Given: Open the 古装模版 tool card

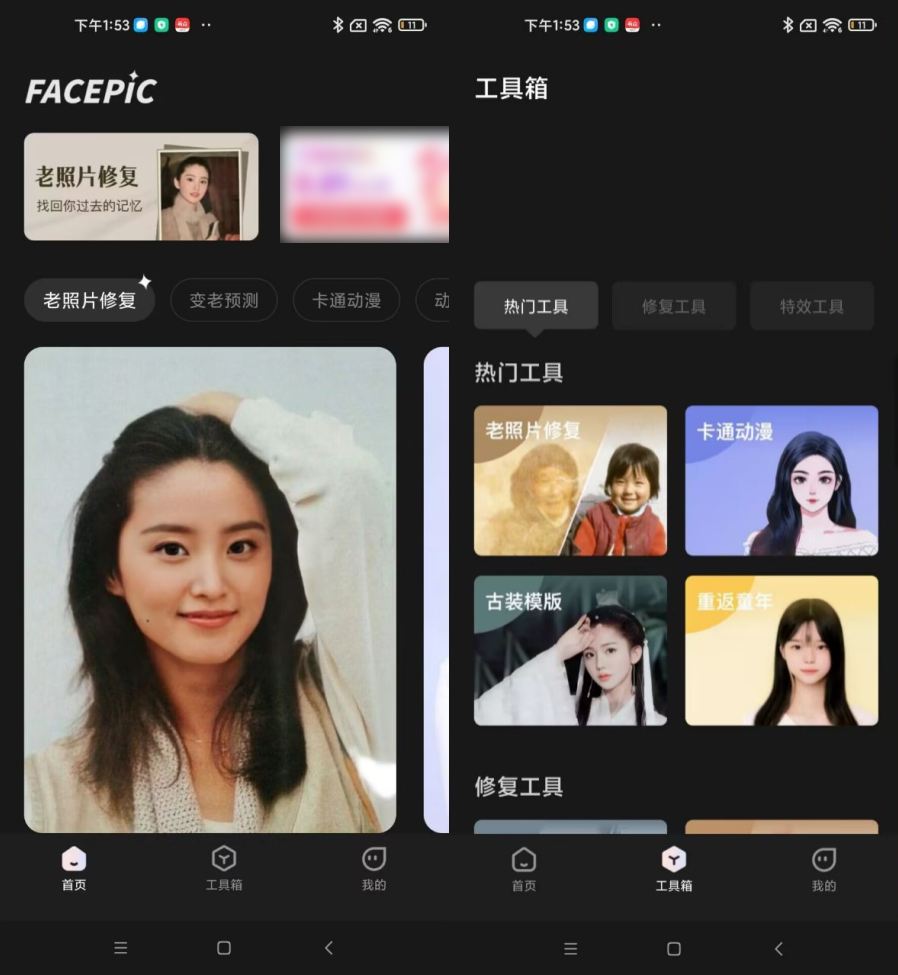Looking at the screenshot, I should (570, 650).
